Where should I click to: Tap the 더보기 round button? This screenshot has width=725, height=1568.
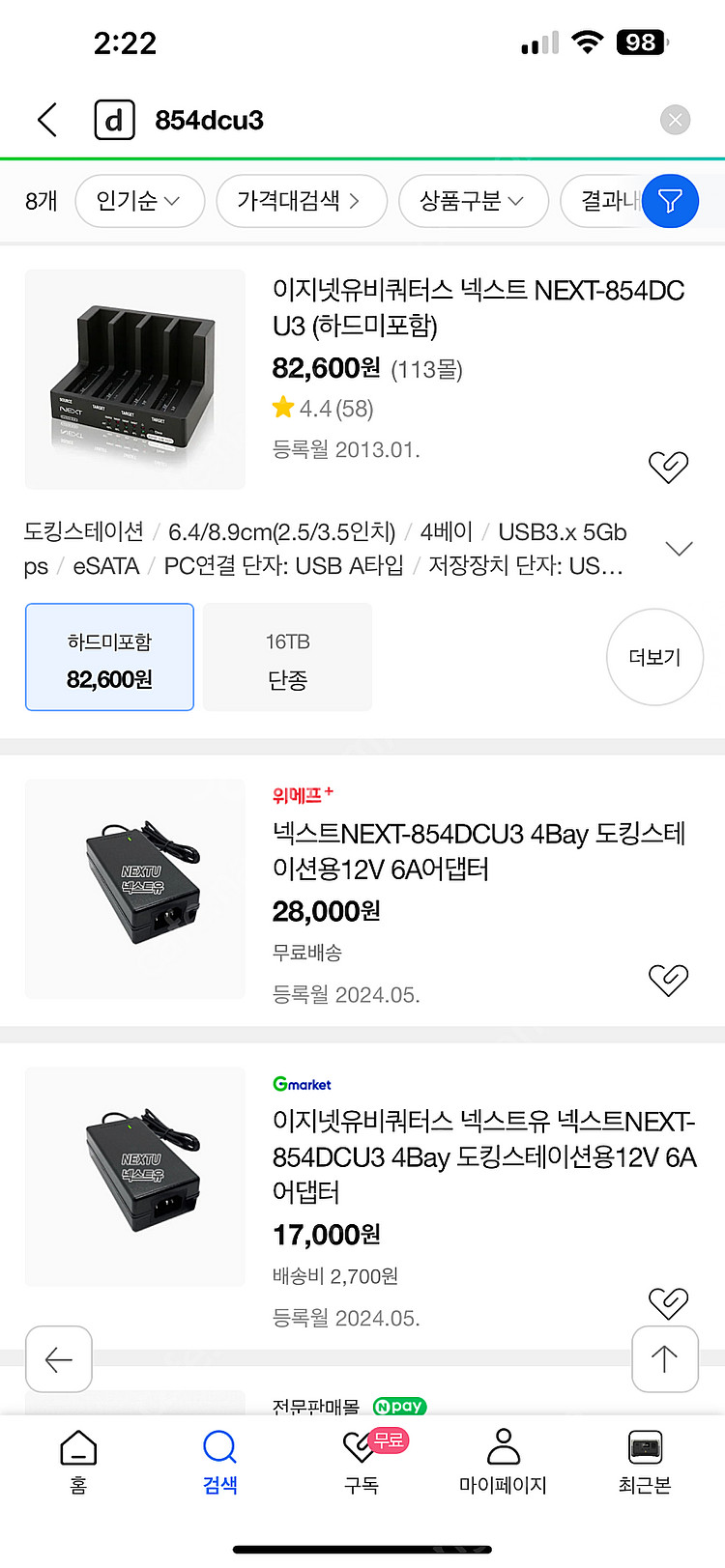(654, 657)
